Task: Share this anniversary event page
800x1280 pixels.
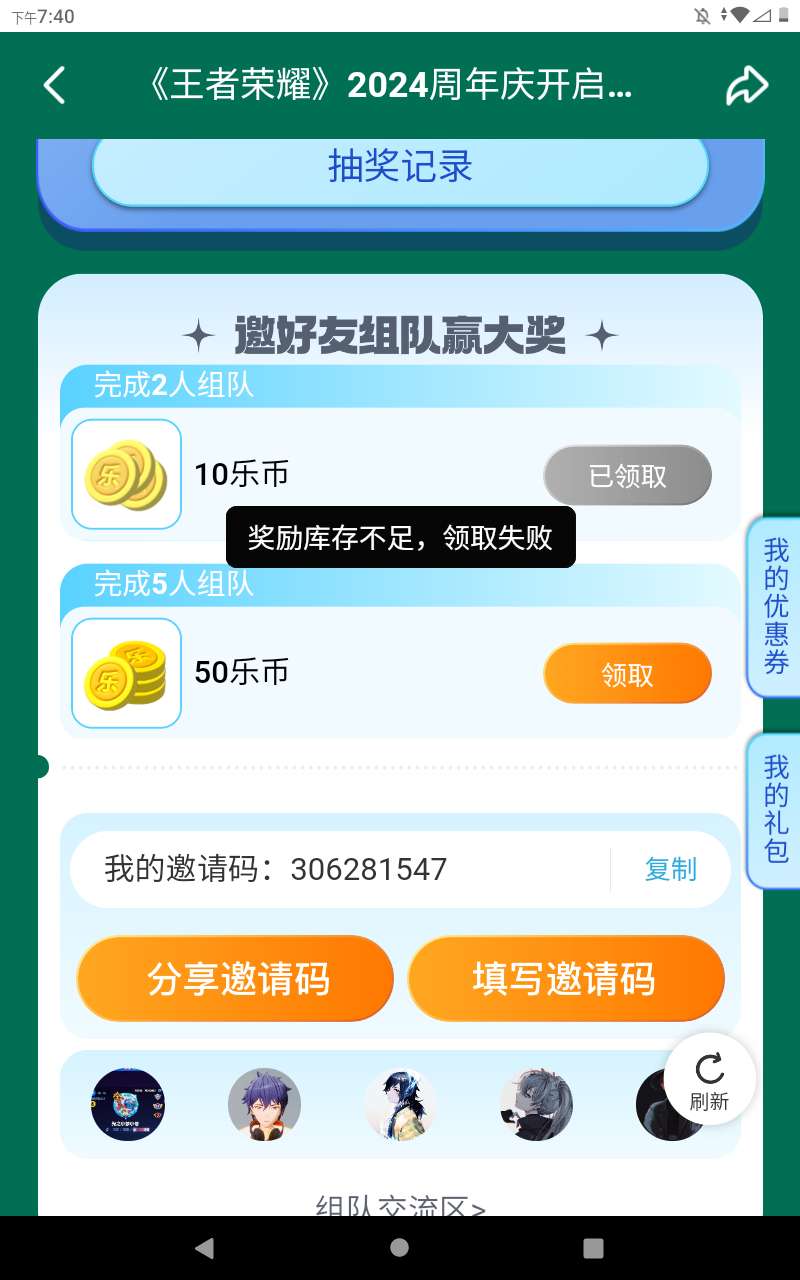Action: click(746, 86)
